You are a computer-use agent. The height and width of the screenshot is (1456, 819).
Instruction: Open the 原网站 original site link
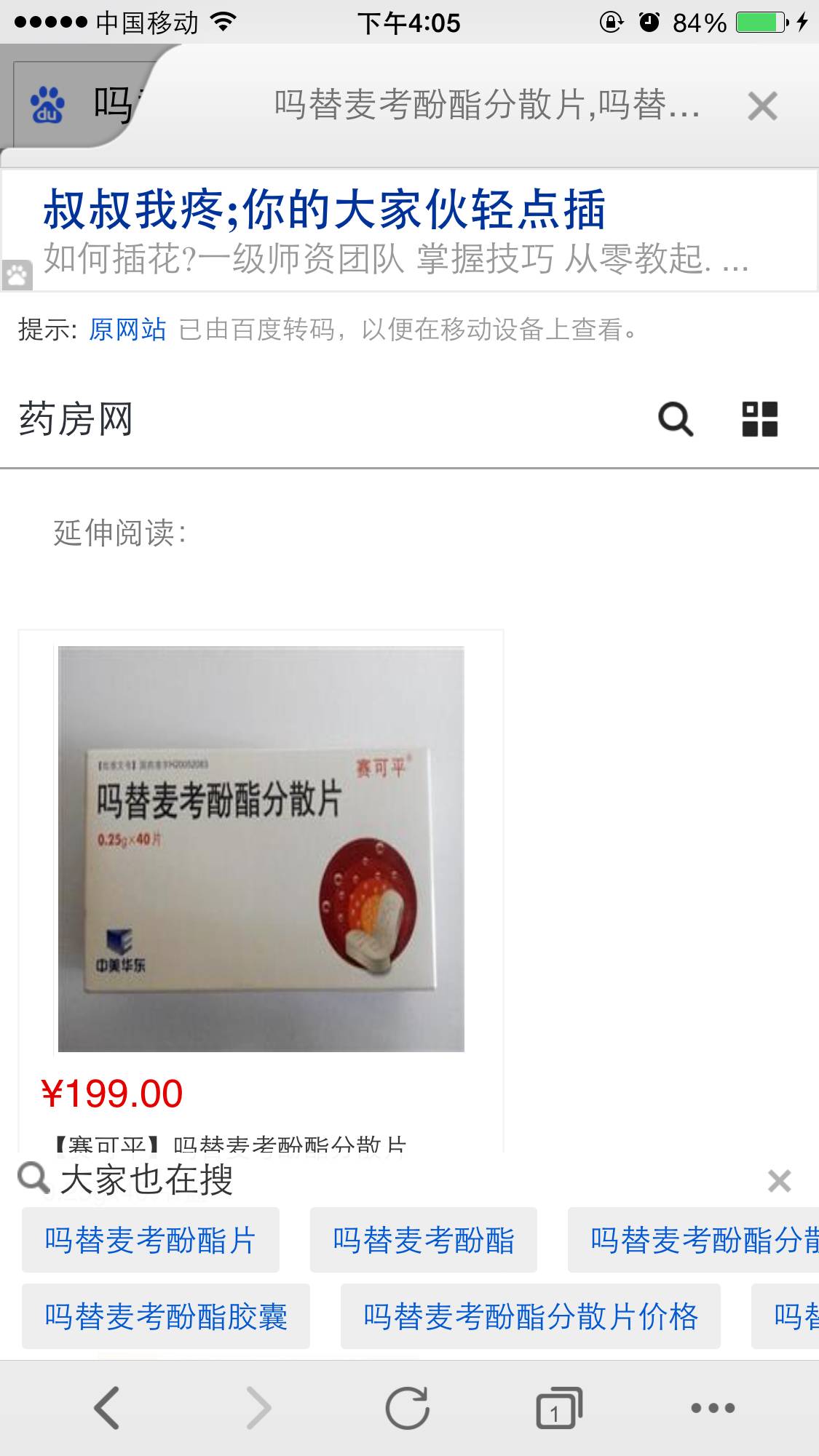127,330
